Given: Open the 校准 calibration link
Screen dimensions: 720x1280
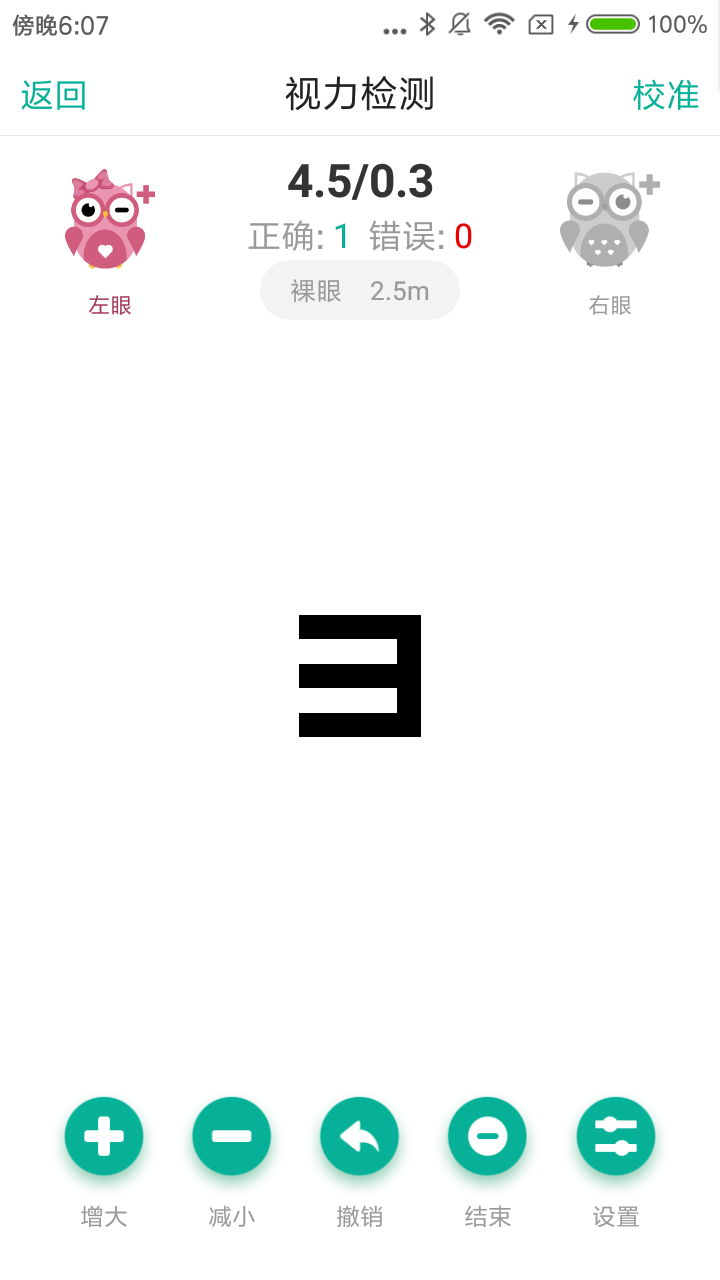Looking at the screenshot, I should coord(667,94).
